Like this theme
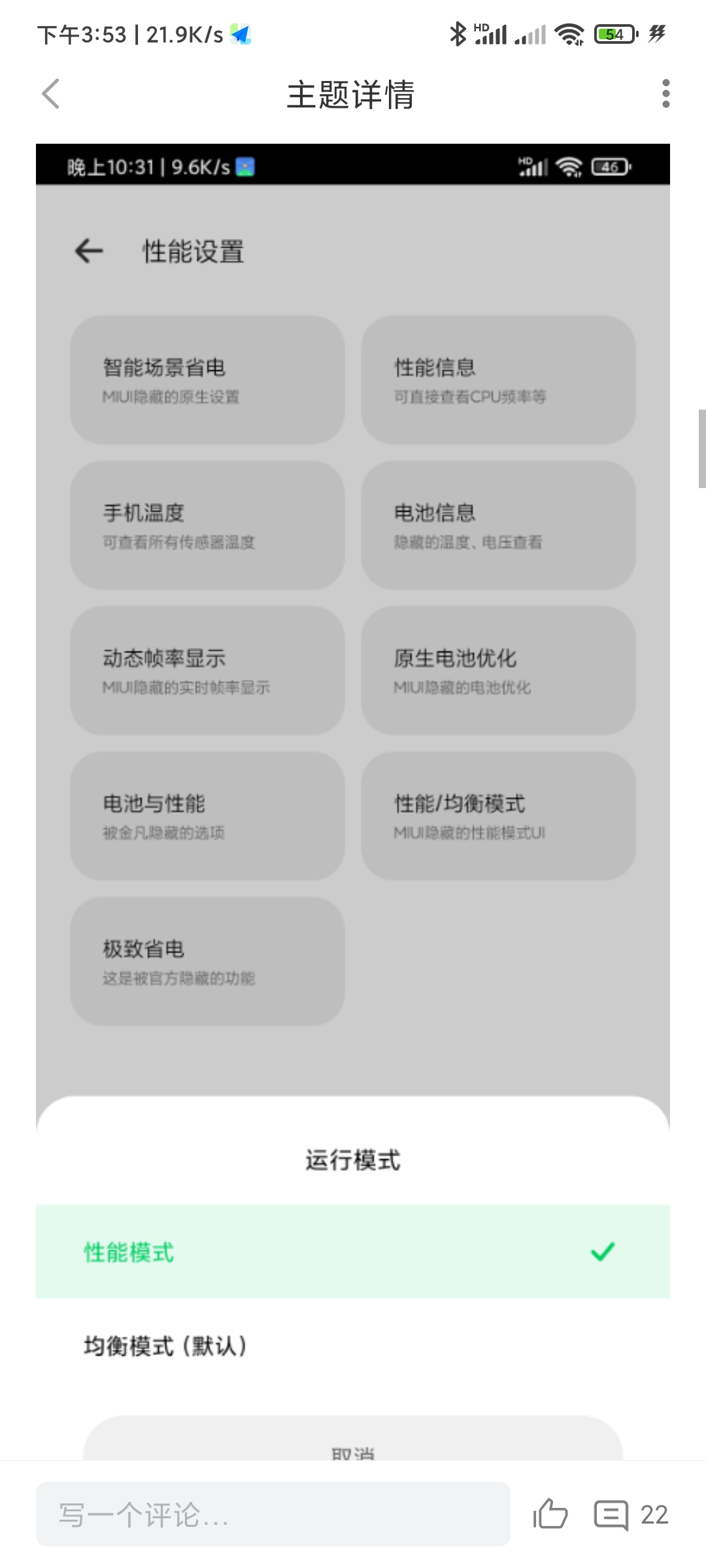706x1568 pixels. [550, 1514]
